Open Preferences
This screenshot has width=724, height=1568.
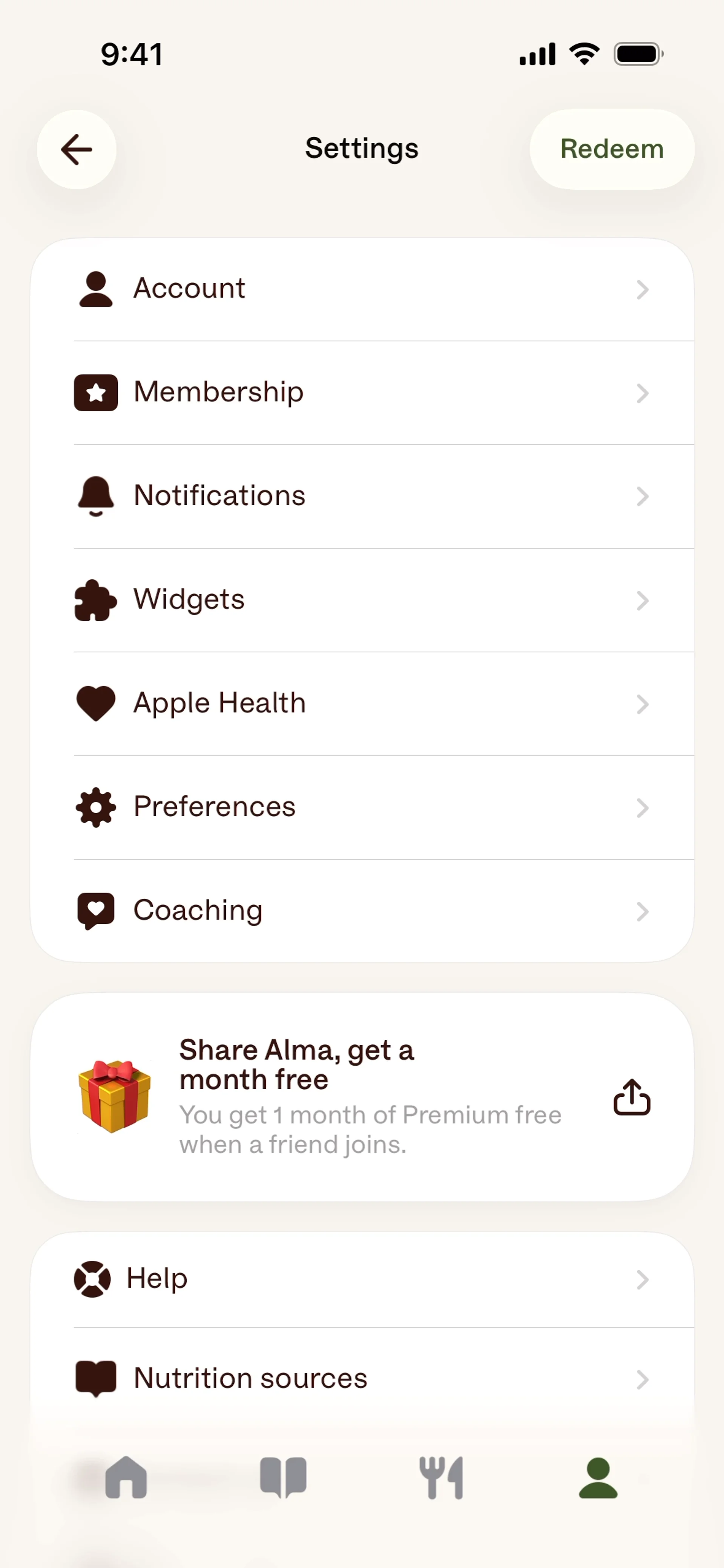362,807
